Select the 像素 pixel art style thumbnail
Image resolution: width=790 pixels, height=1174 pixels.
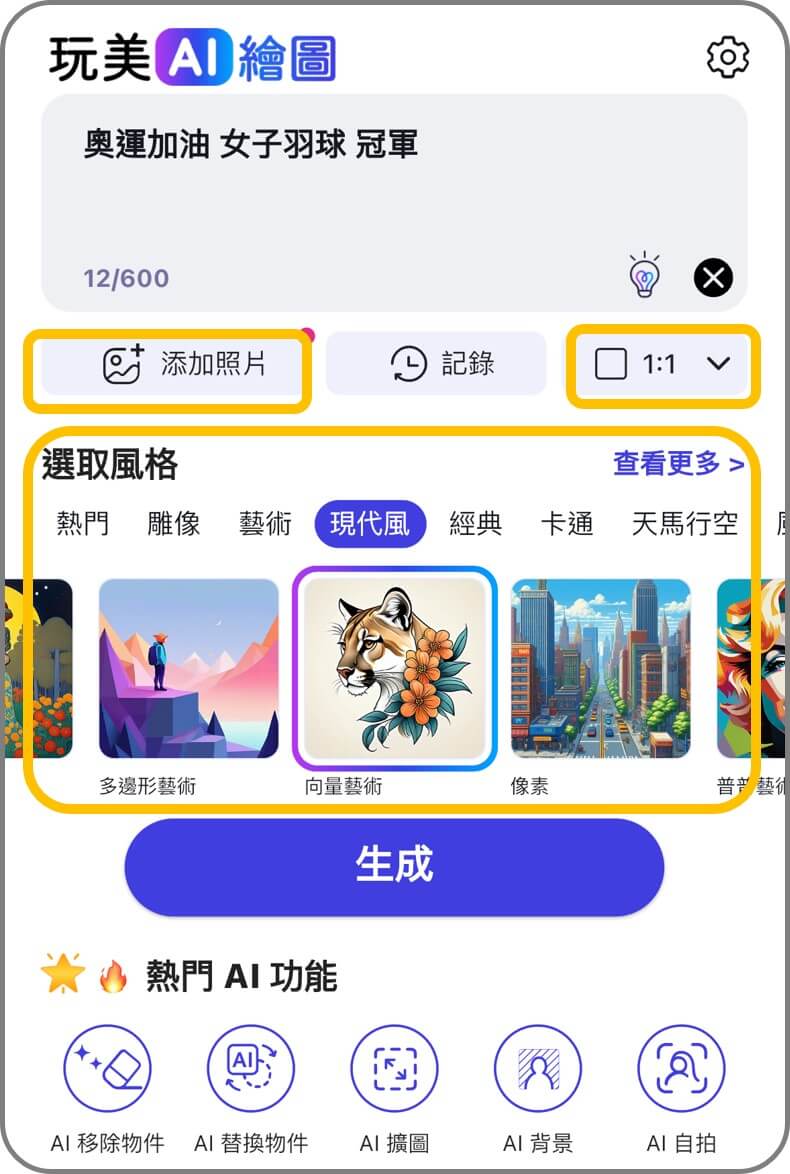point(600,670)
